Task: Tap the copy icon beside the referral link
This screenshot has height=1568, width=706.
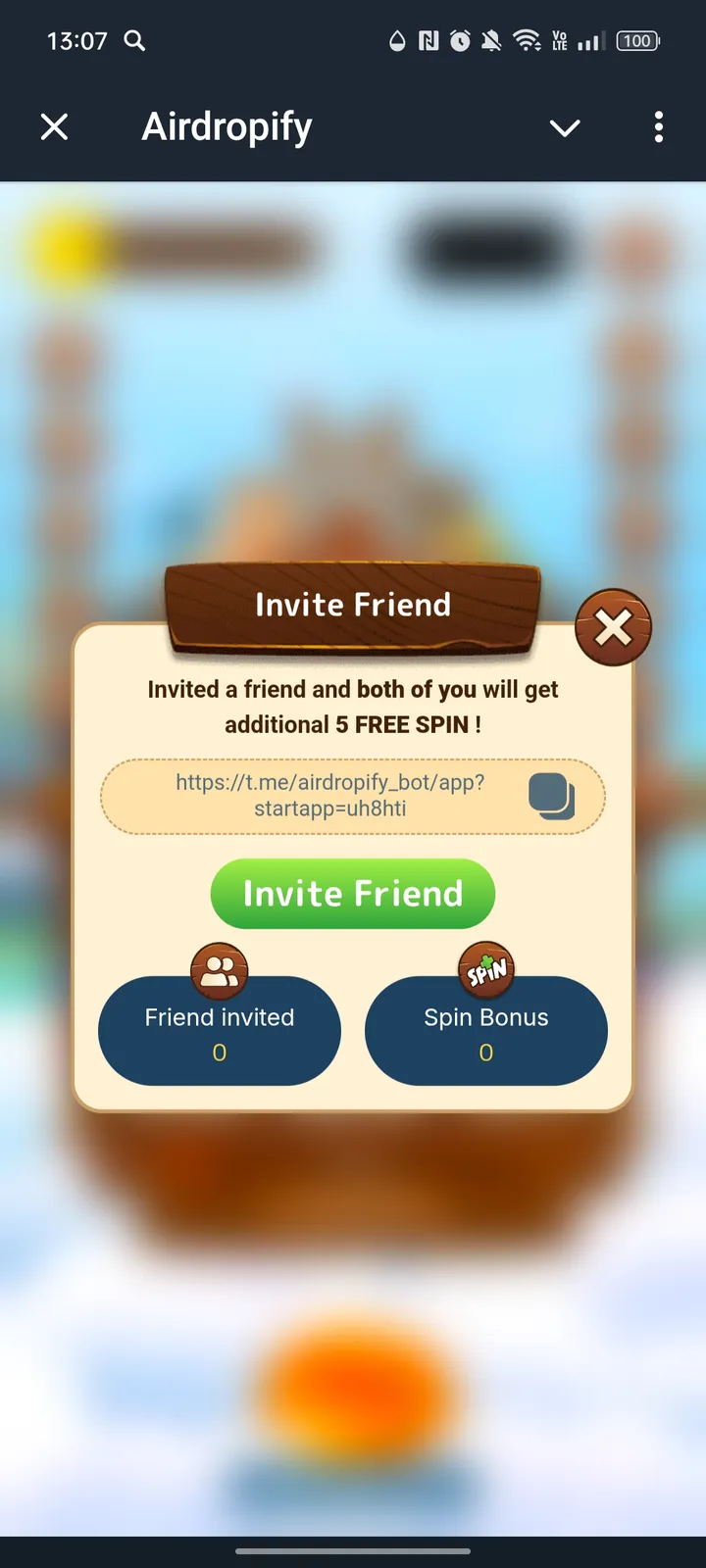Action: [x=552, y=796]
